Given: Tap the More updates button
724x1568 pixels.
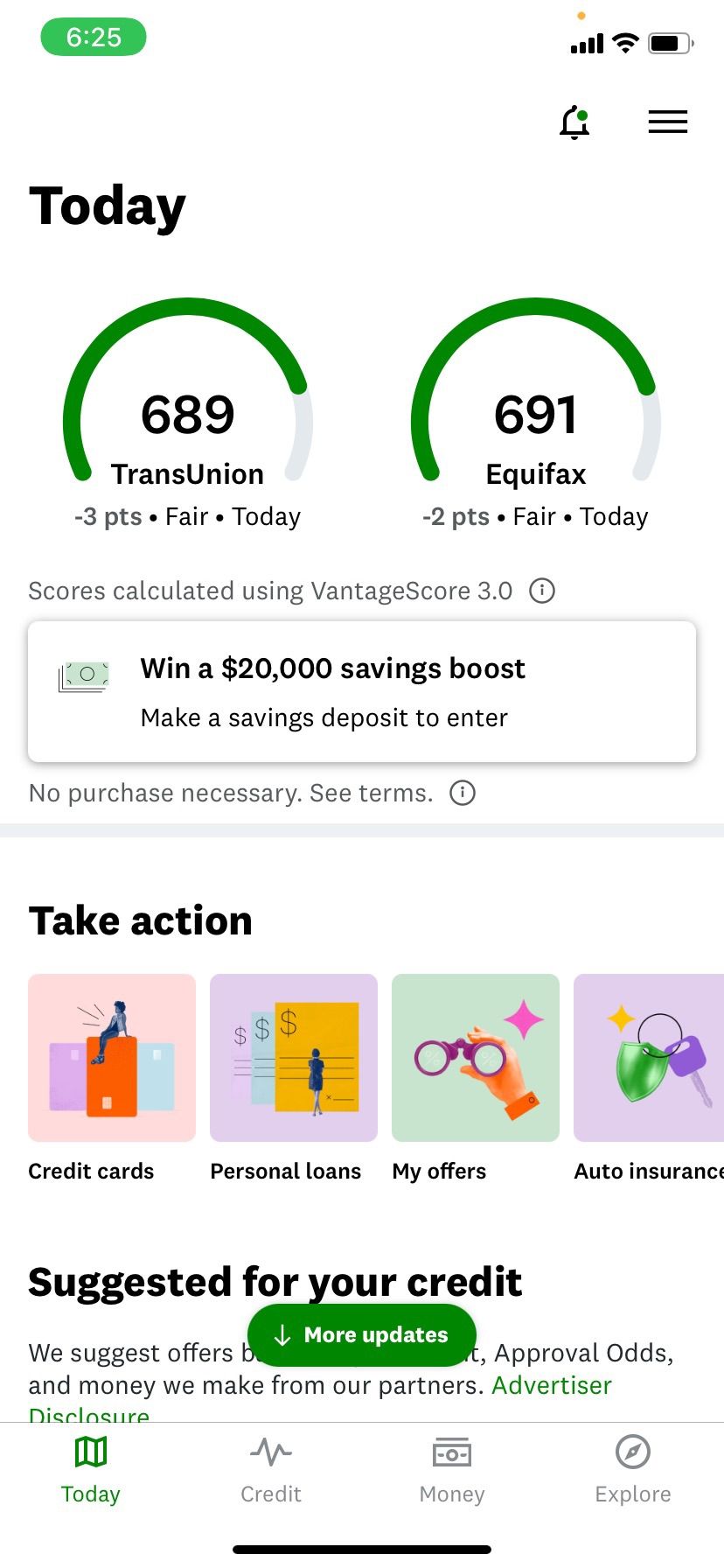Looking at the screenshot, I should (x=362, y=1334).
